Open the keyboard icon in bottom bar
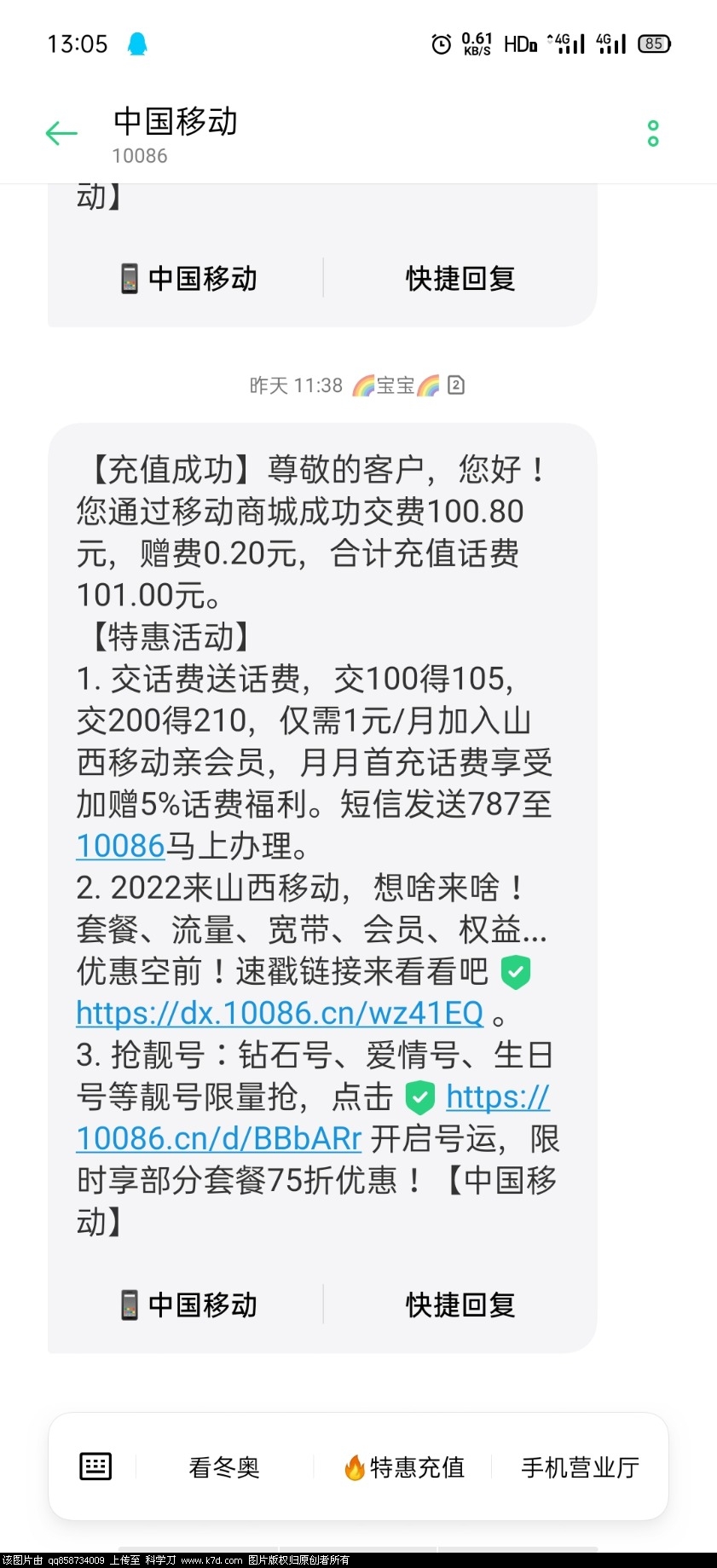This screenshot has width=717, height=1568. click(95, 1467)
